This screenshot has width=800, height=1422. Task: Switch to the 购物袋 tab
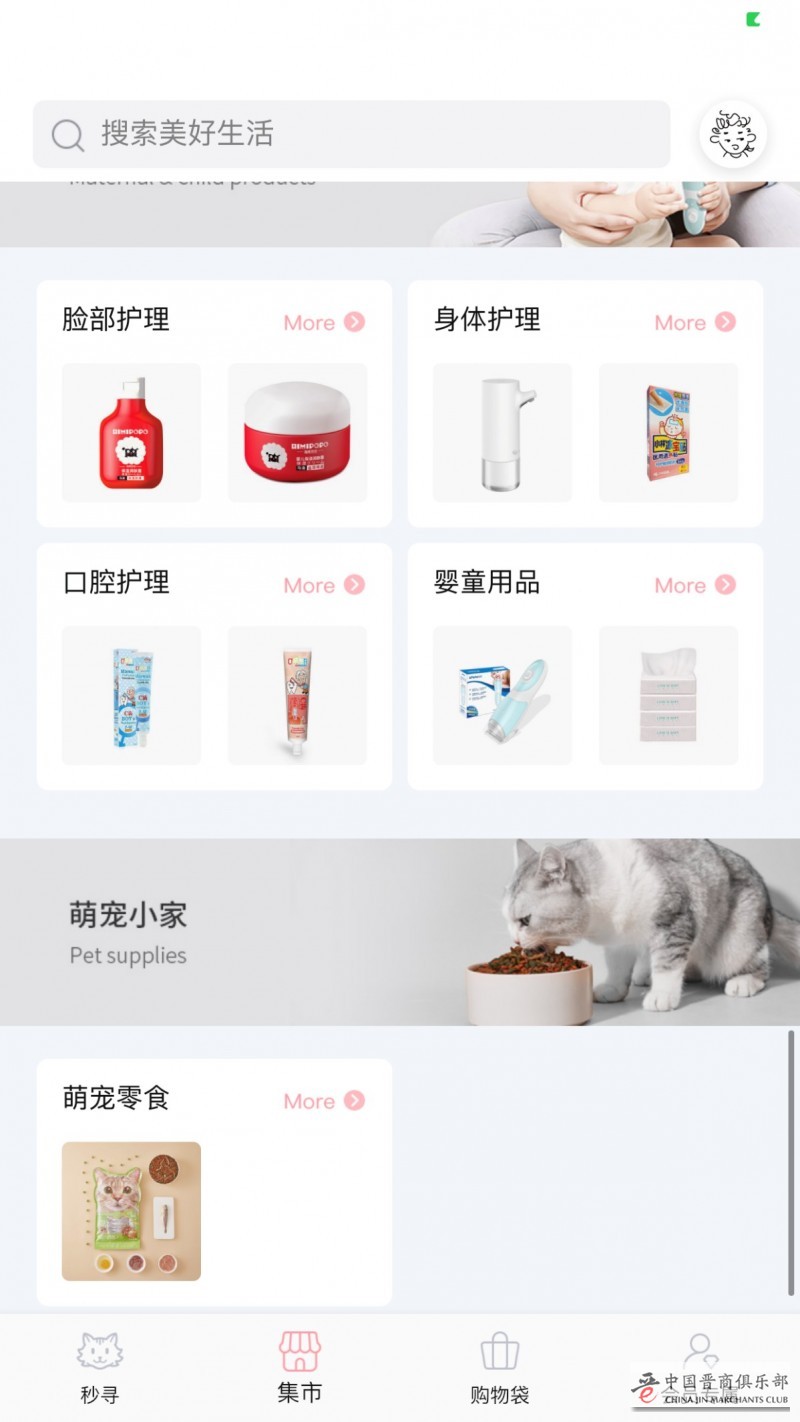(x=499, y=1367)
